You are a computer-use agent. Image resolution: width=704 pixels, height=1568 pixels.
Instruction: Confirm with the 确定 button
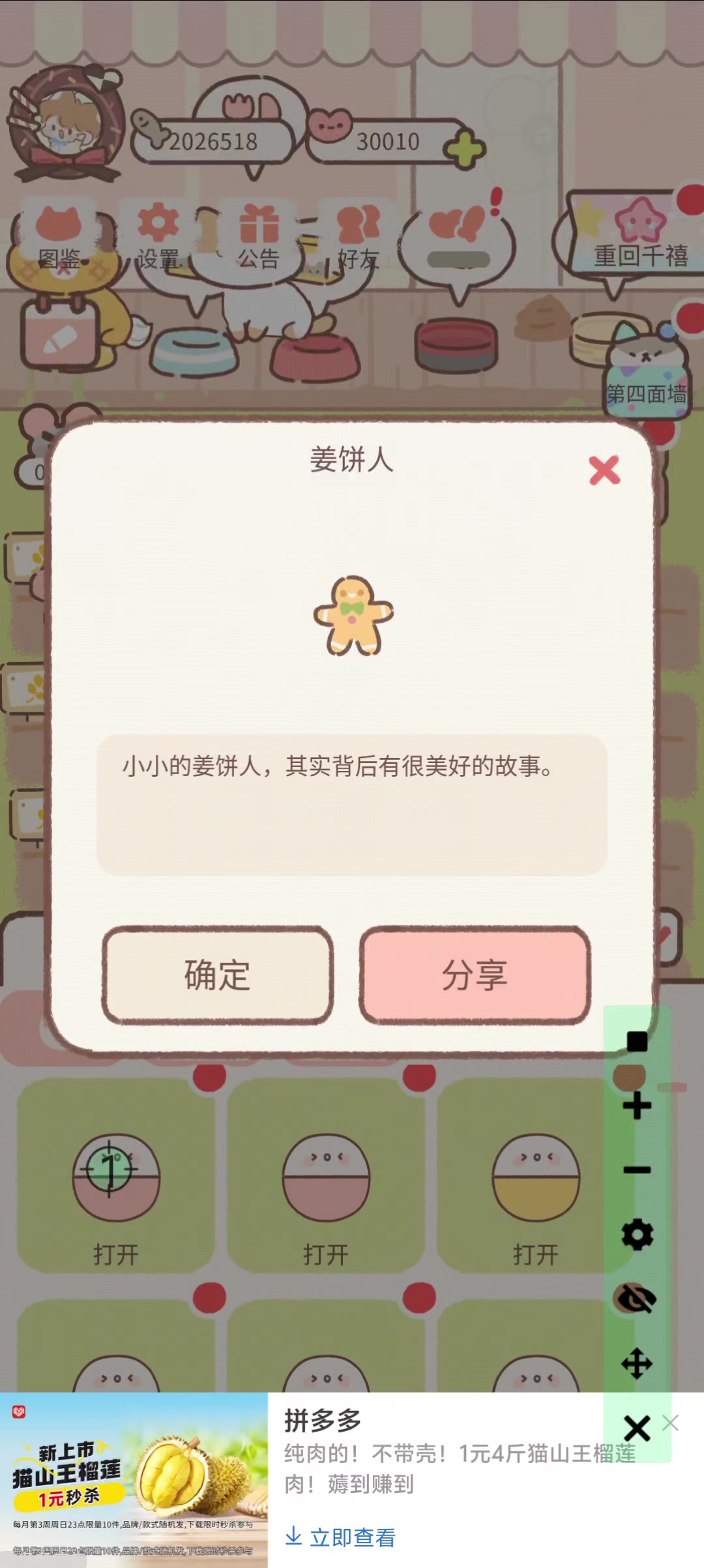[x=218, y=975]
